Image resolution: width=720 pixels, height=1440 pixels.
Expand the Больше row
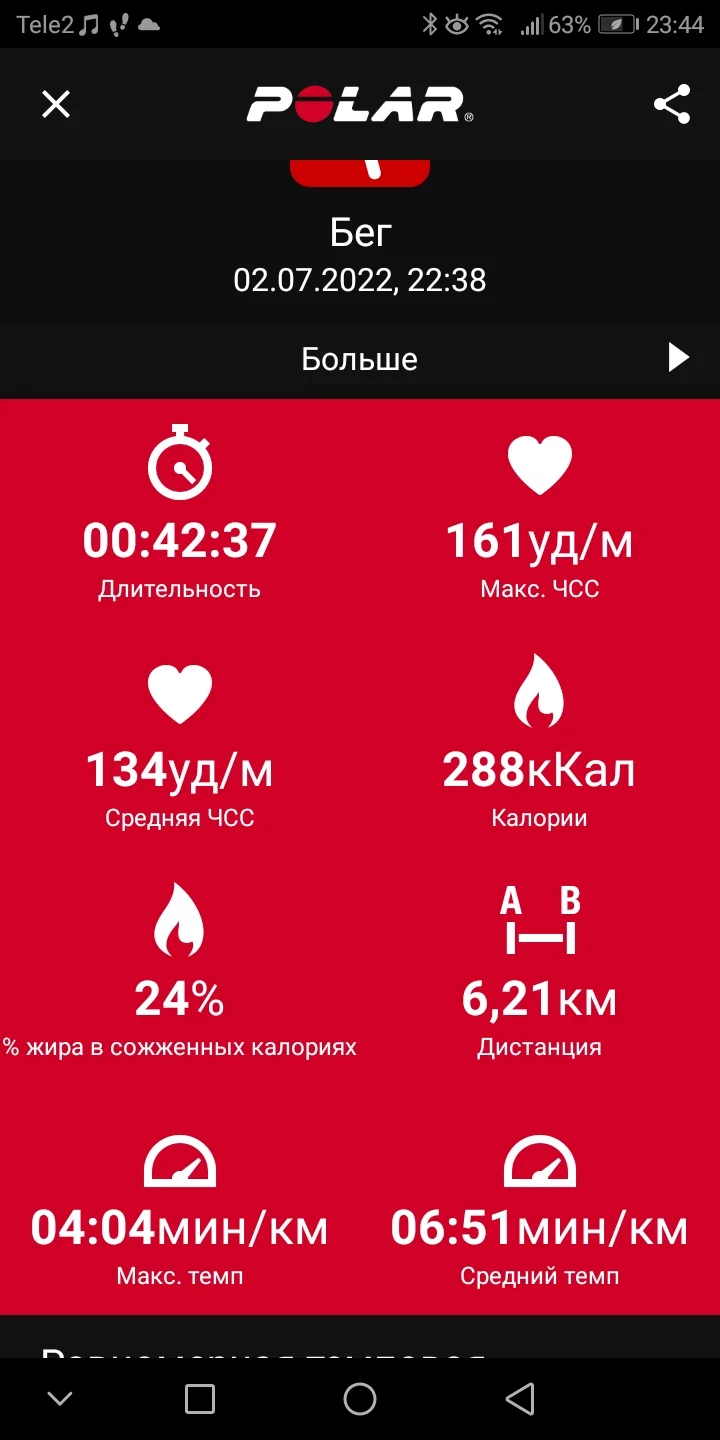point(360,359)
